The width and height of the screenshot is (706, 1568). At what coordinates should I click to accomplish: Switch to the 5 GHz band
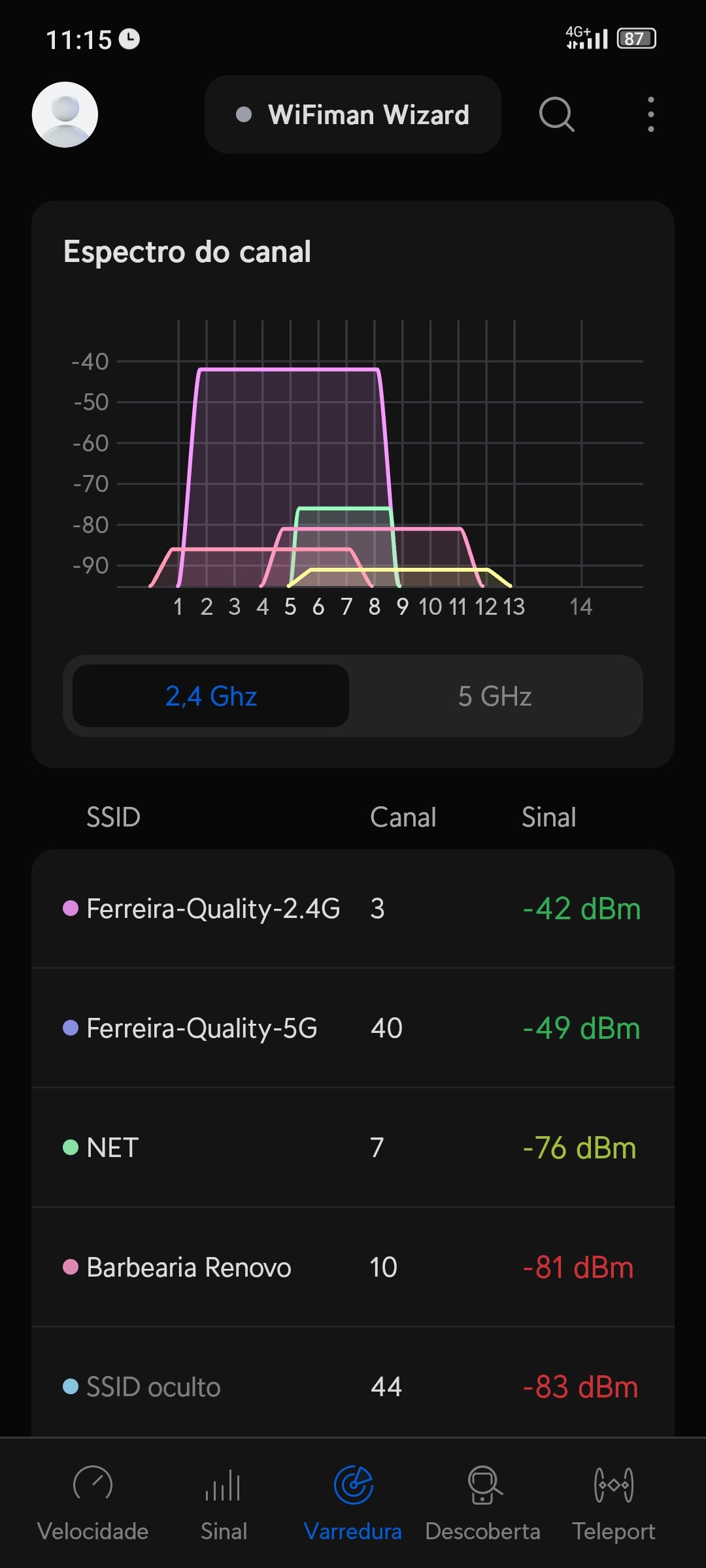coord(495,696)
